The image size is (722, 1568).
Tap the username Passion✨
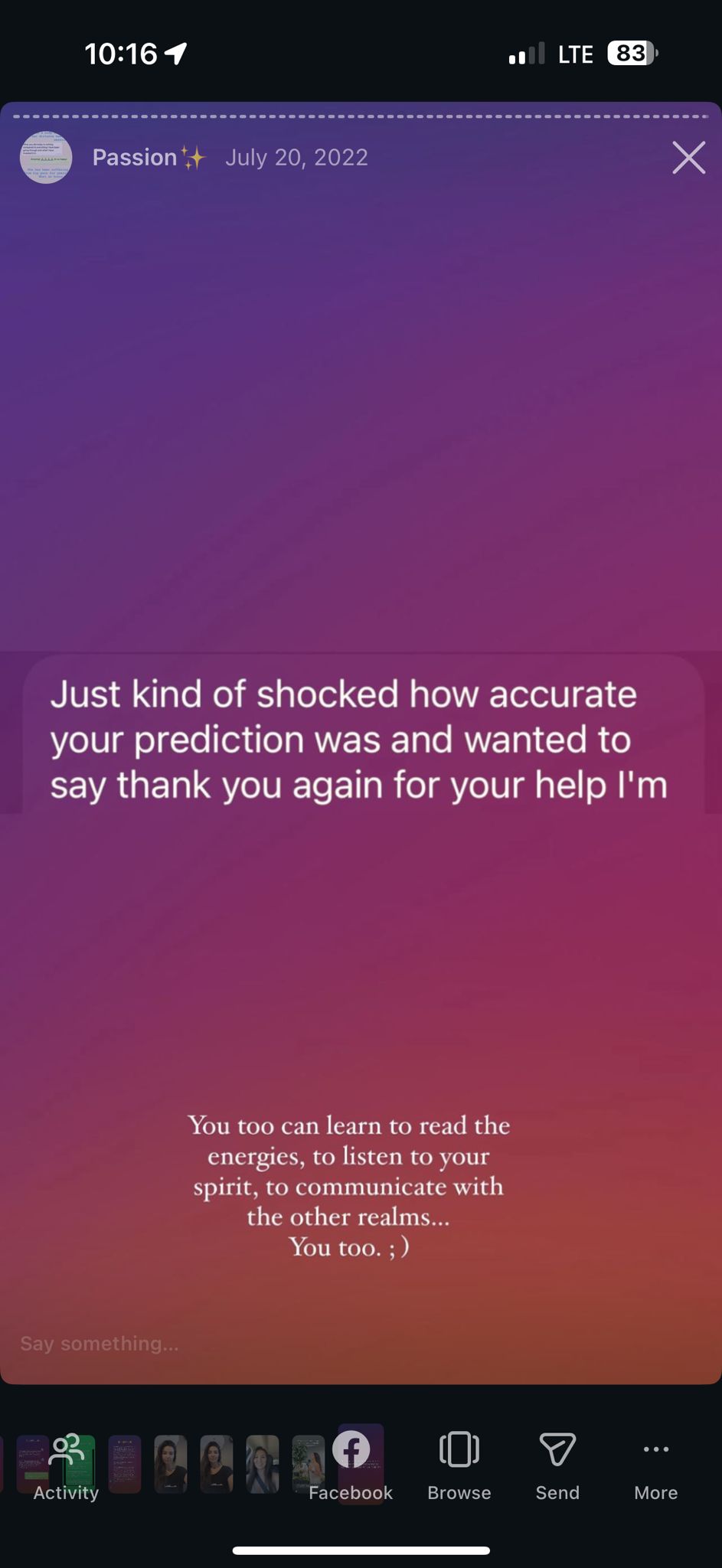coord(149,158)
